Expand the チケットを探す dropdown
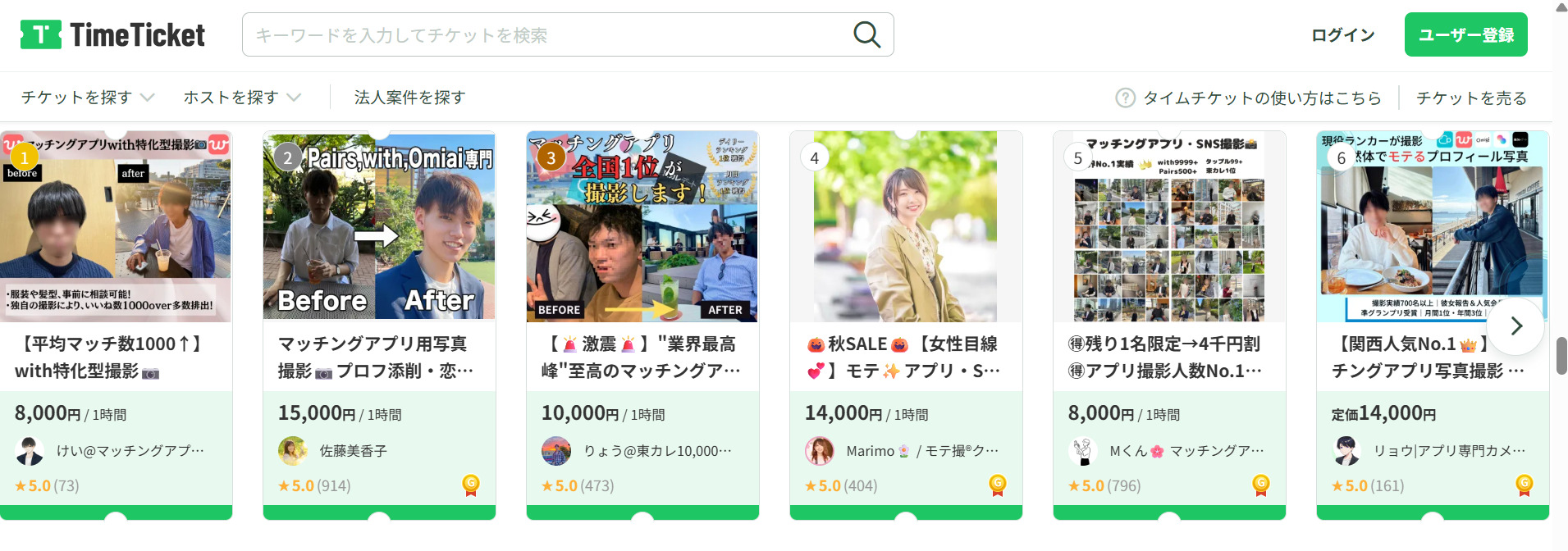 88,98
